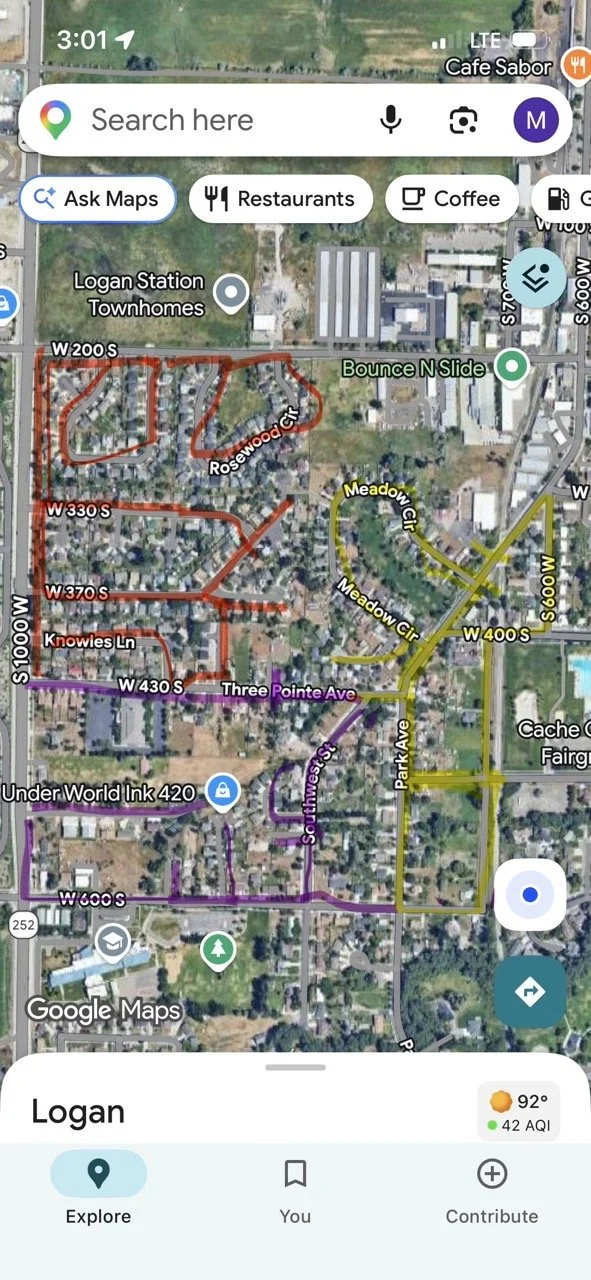Start voice search with the microphone
The image size is (591, 1280).
coord(391,120)
